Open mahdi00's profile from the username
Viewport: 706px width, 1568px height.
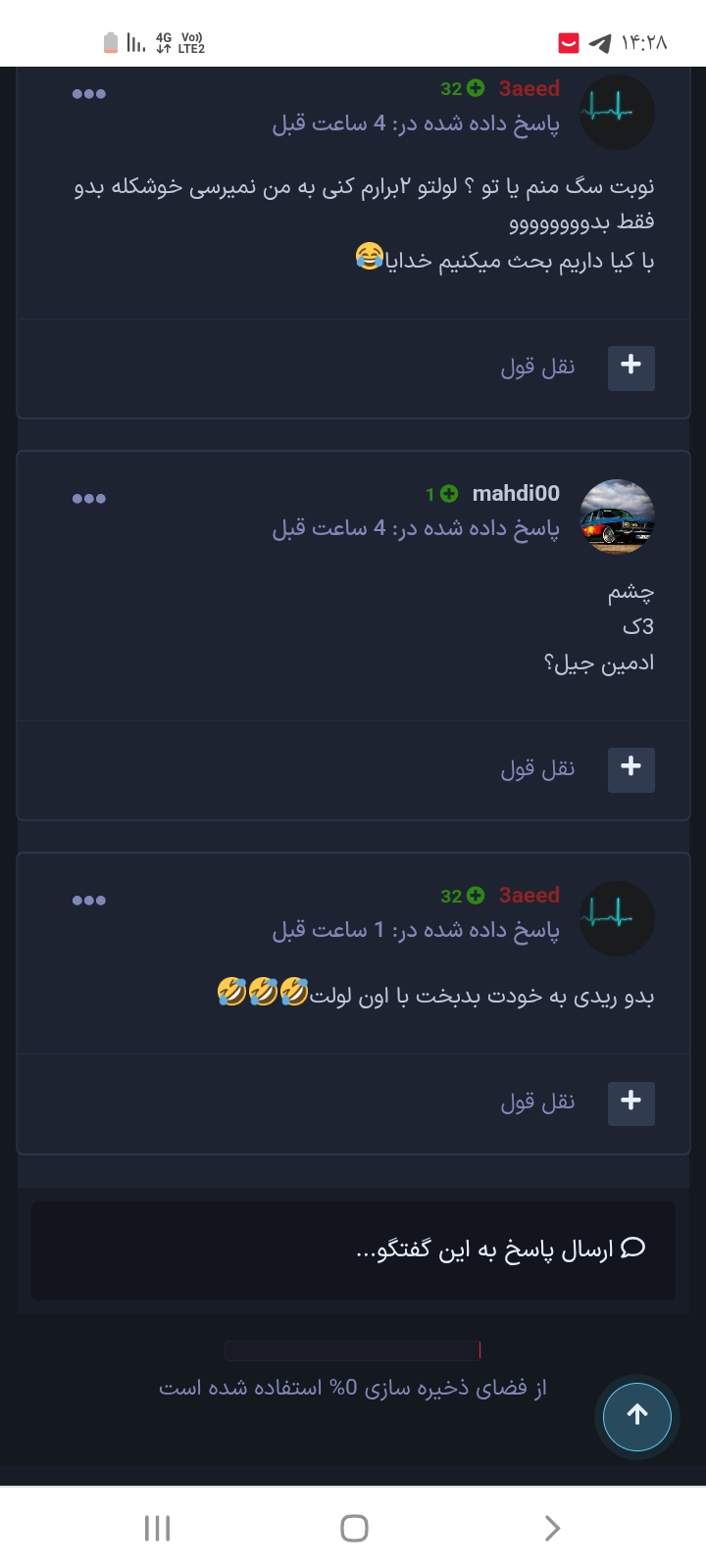[516, 493]
